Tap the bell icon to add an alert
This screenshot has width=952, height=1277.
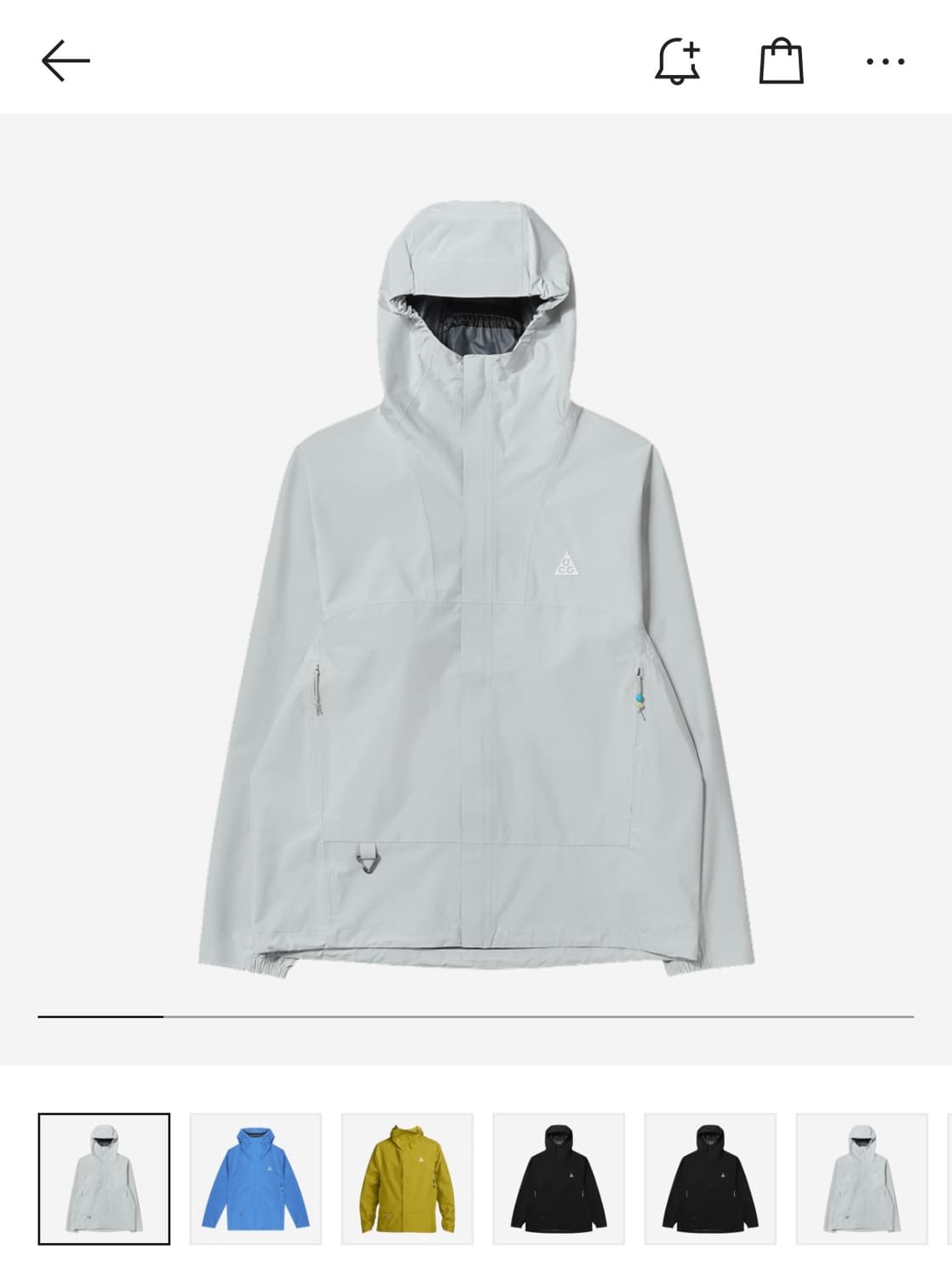click(677, 61)
